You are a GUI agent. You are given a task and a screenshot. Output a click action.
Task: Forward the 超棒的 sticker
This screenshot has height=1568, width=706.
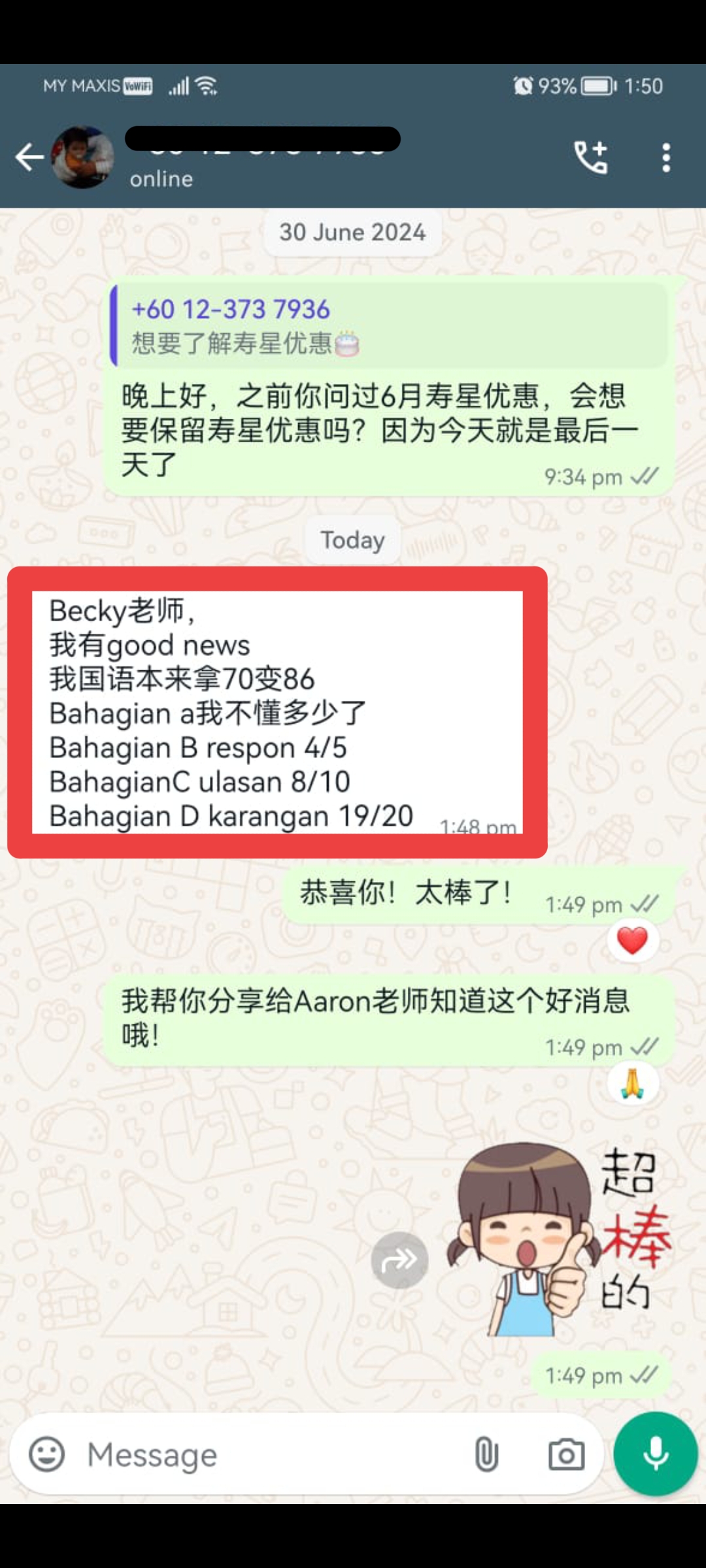click(x=399, y=1260)
